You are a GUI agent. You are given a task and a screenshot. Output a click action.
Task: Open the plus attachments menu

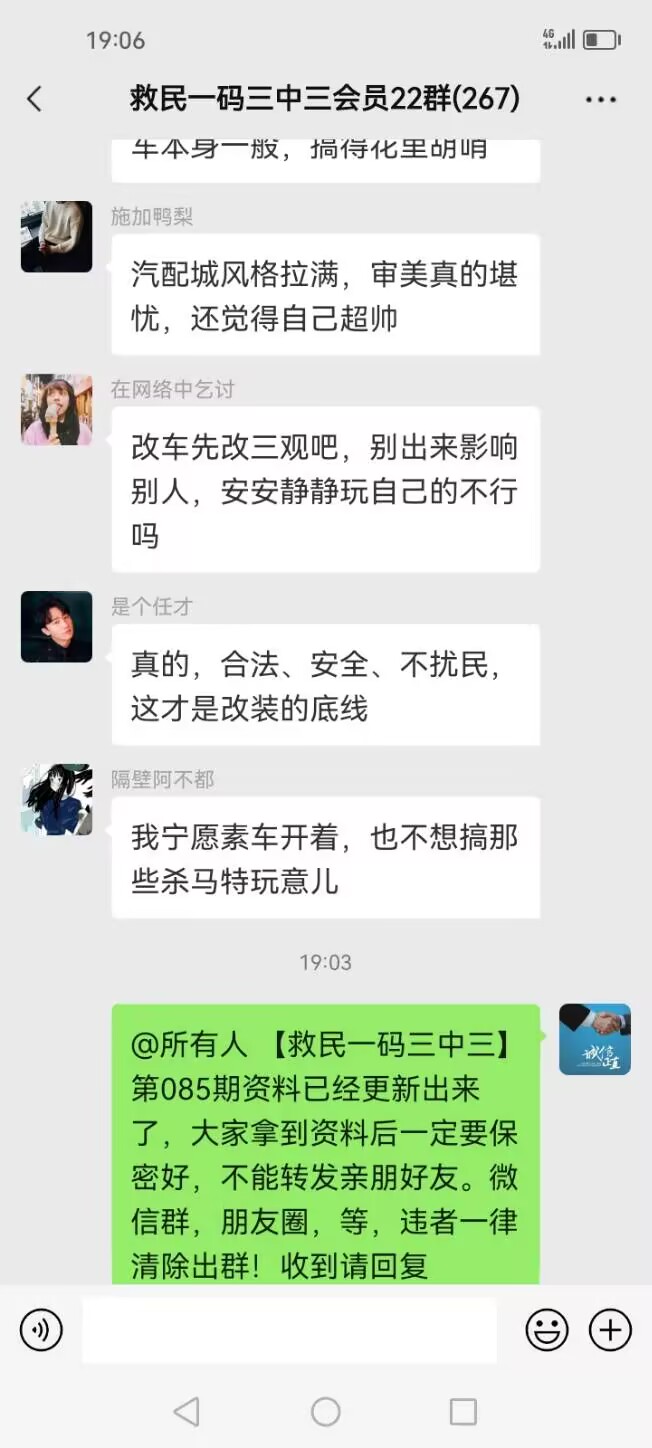610,1330
